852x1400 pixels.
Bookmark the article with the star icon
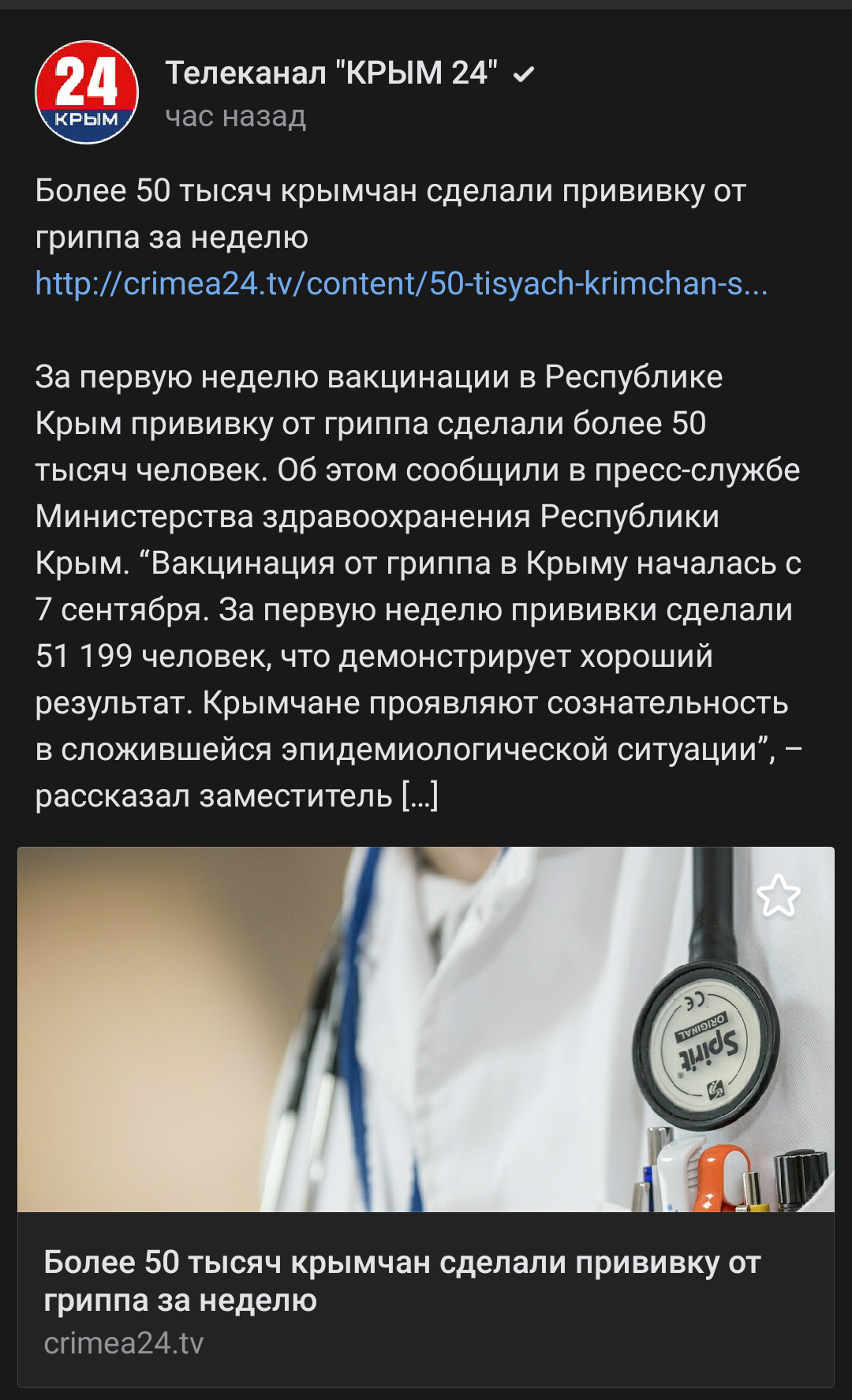click(x=779, y=896)
